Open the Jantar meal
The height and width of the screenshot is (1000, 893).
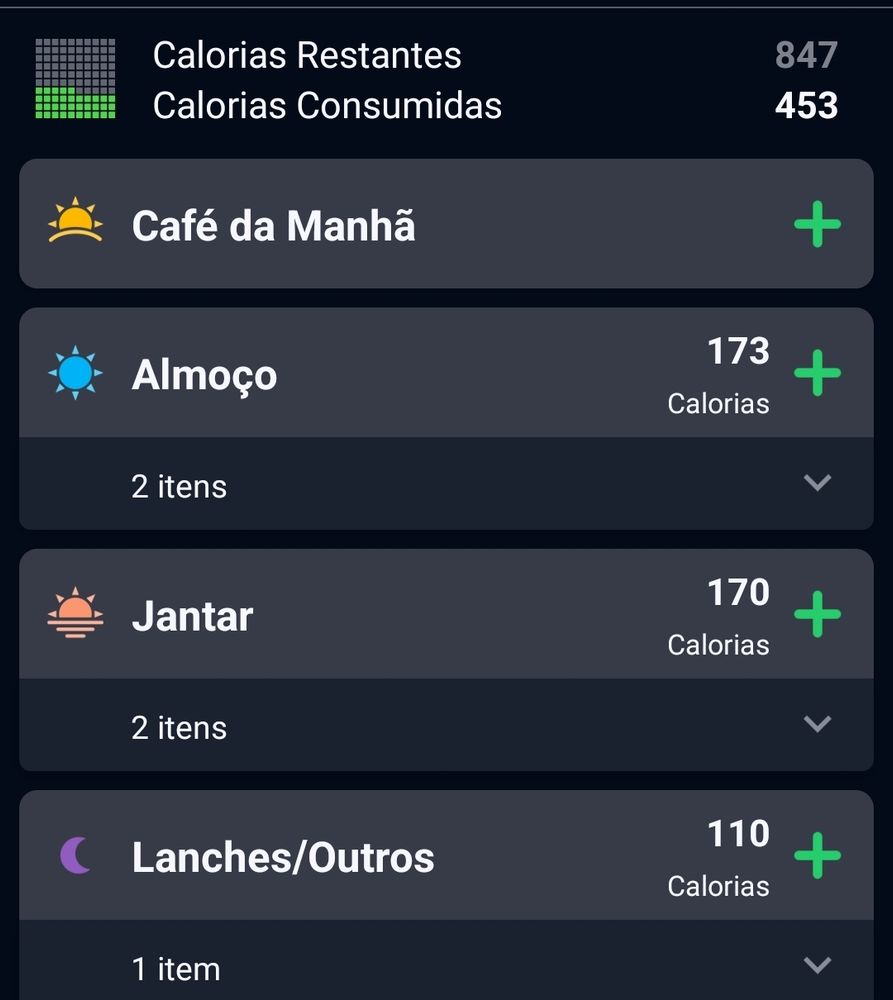click(x=192, y=616)
